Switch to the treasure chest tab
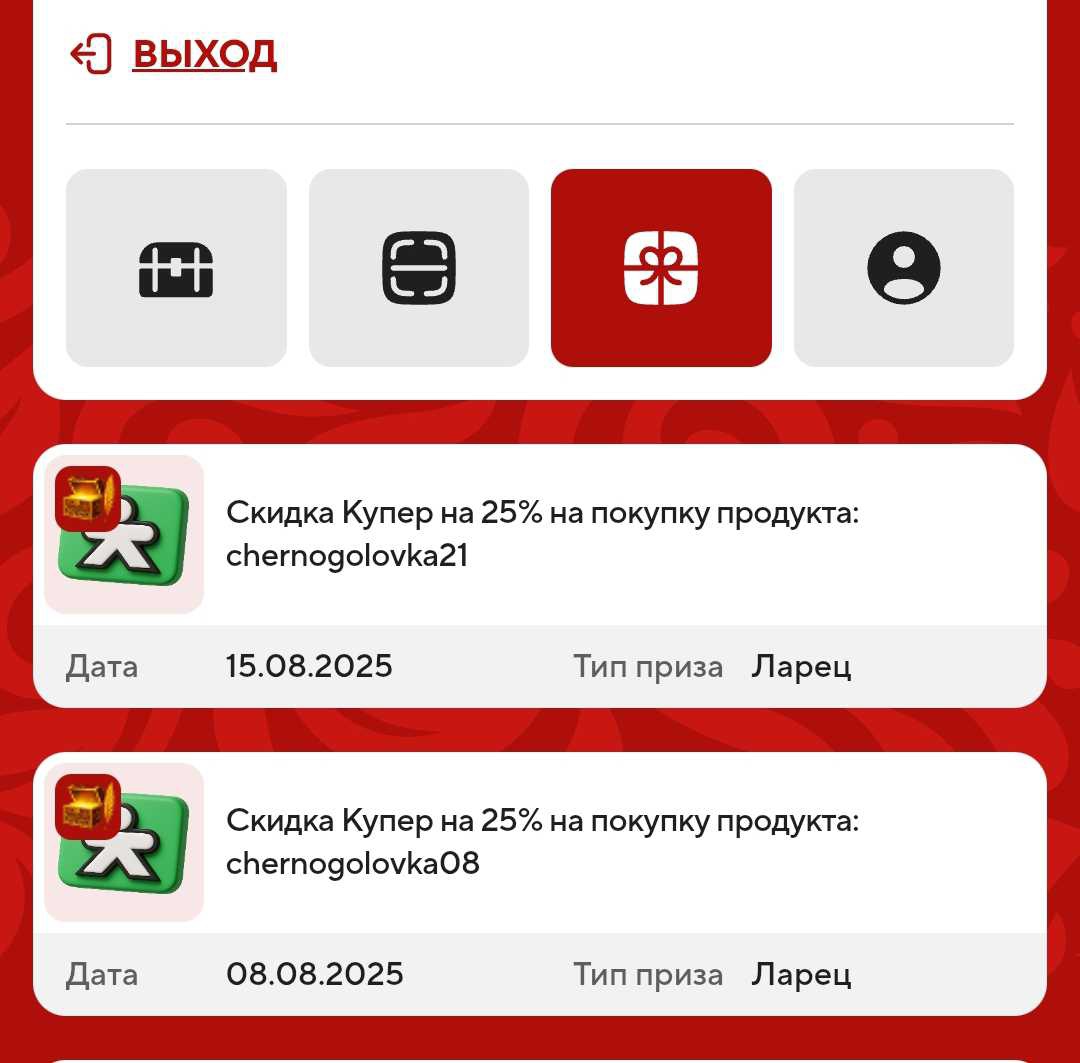The width and height of the screenshot is (1080, 1063). tap(176, 268)
